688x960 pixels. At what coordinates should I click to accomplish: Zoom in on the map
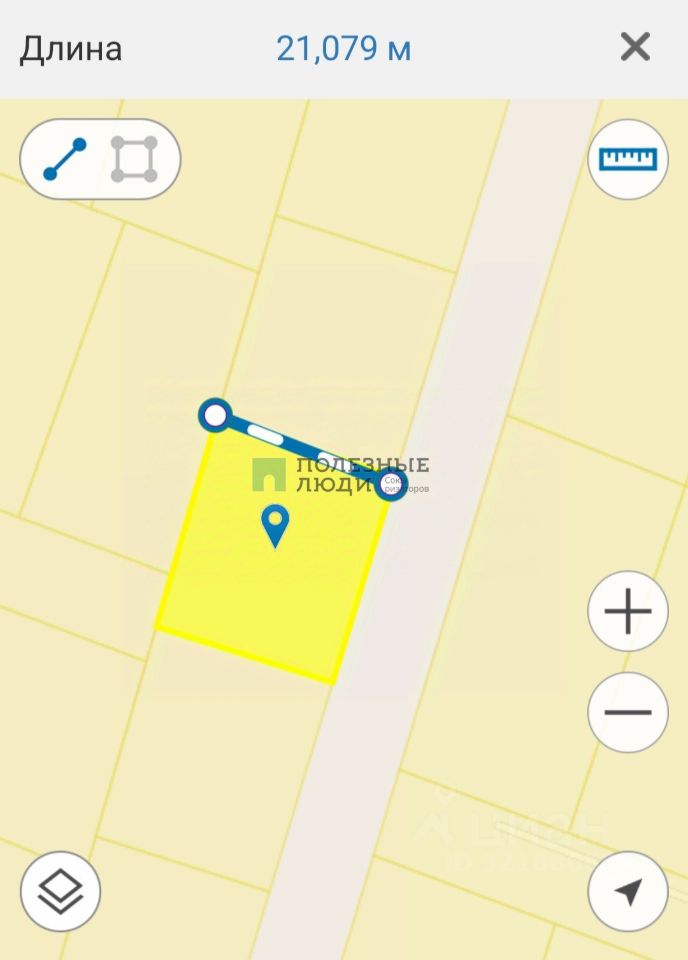tap(628, 612)
